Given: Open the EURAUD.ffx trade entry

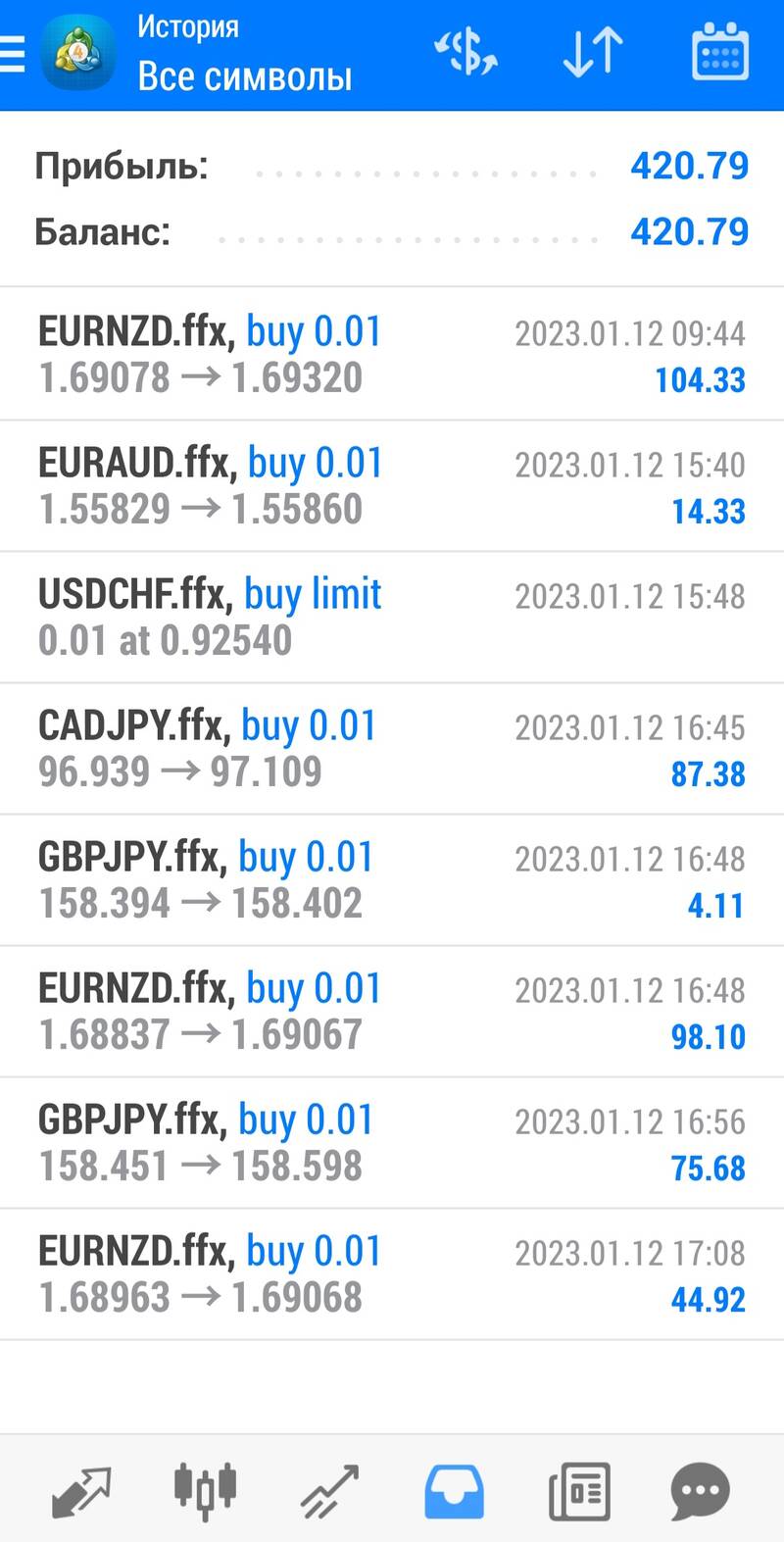Looking at the screenshot, I should [392, 486].
